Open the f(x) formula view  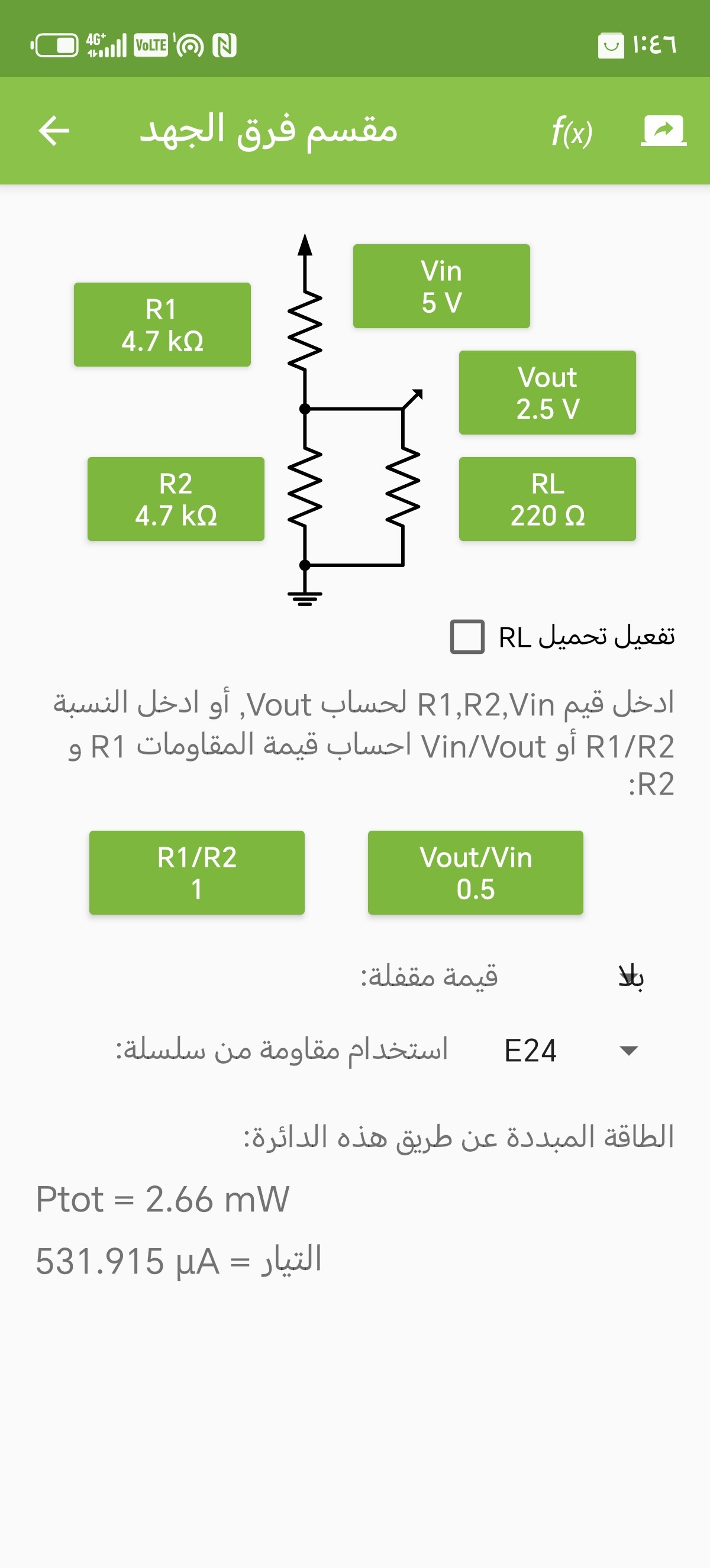click(x=571, y=131)
